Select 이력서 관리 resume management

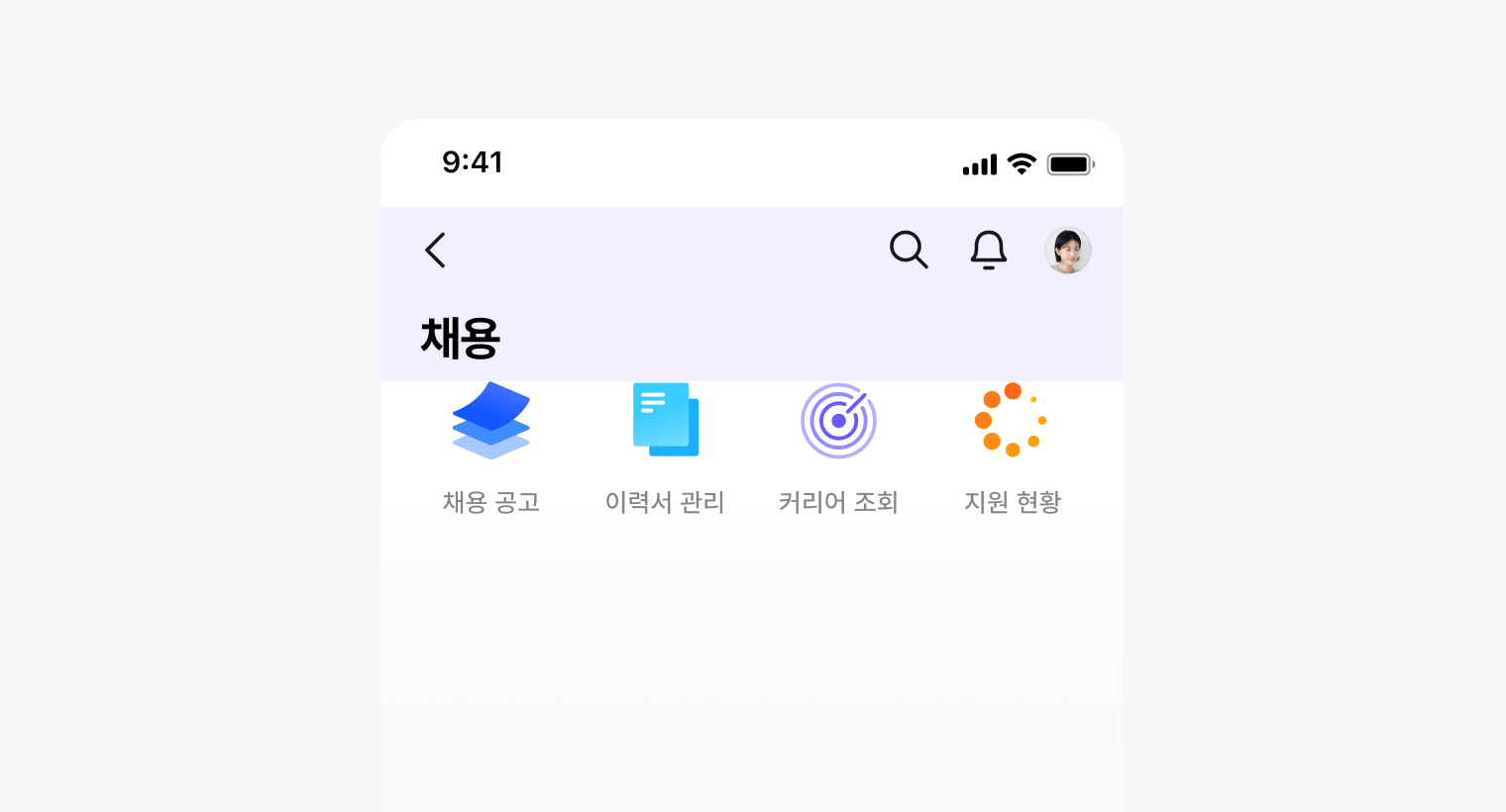(x=665, y=446)
